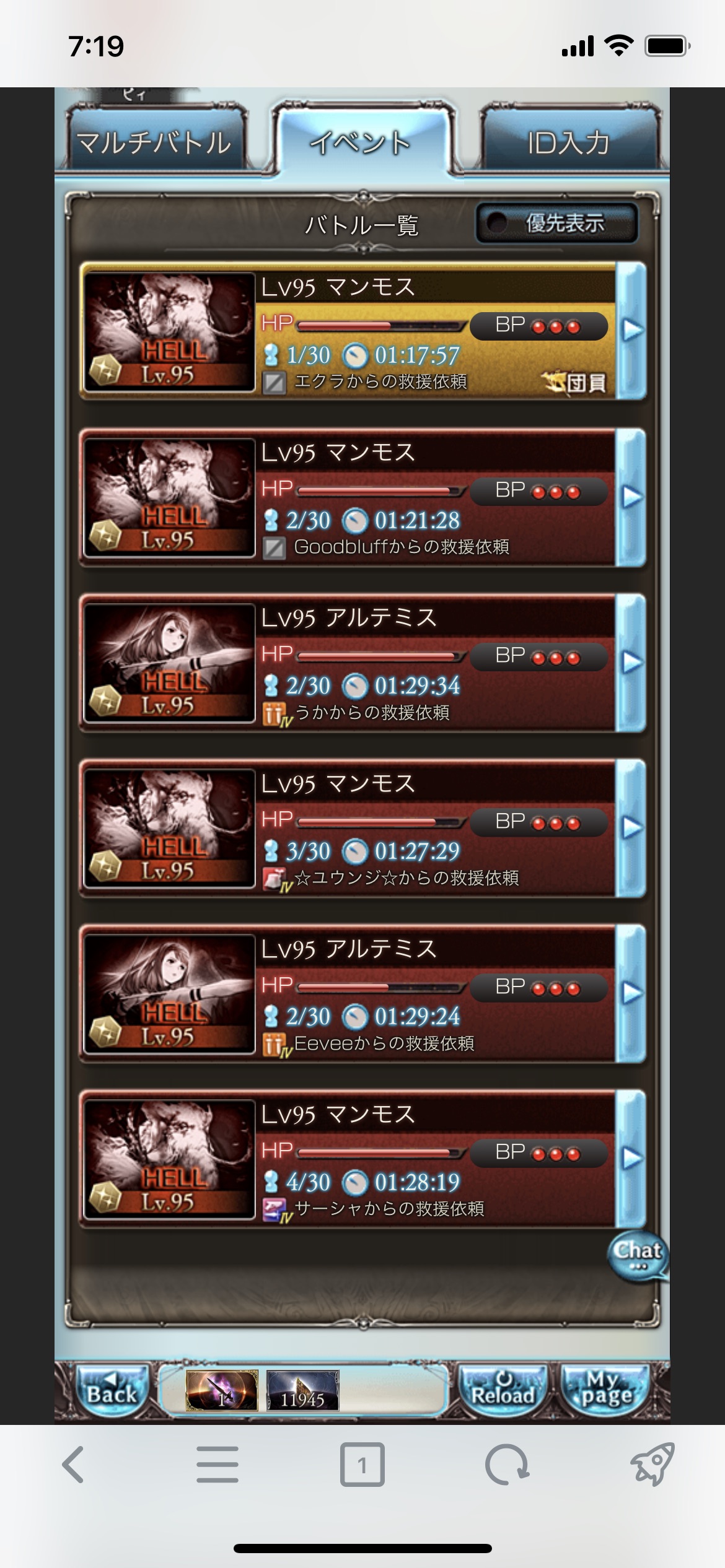Viewport: 725px width, 1568px height.
Task: Open the sword party shortcut icon
Action: coord(222,1390)
